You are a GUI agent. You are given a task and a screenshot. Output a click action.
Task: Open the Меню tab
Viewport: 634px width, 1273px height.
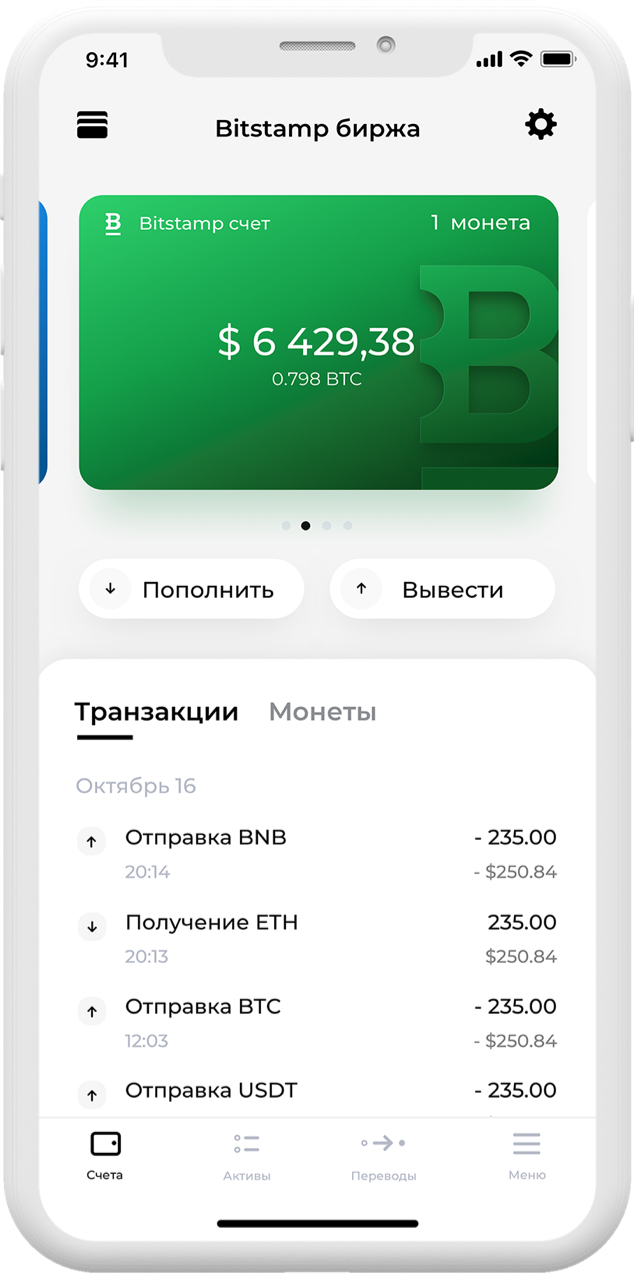[527, 1155]
